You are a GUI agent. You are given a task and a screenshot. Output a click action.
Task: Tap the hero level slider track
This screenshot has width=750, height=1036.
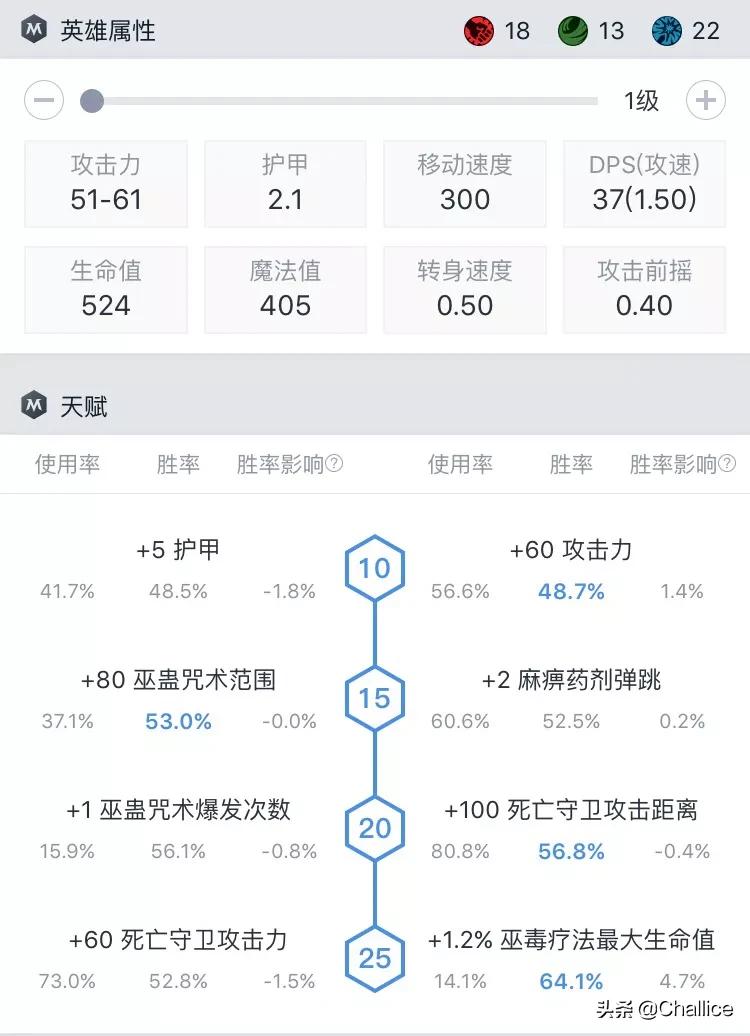pyautogui.click(x=345, y=101)
